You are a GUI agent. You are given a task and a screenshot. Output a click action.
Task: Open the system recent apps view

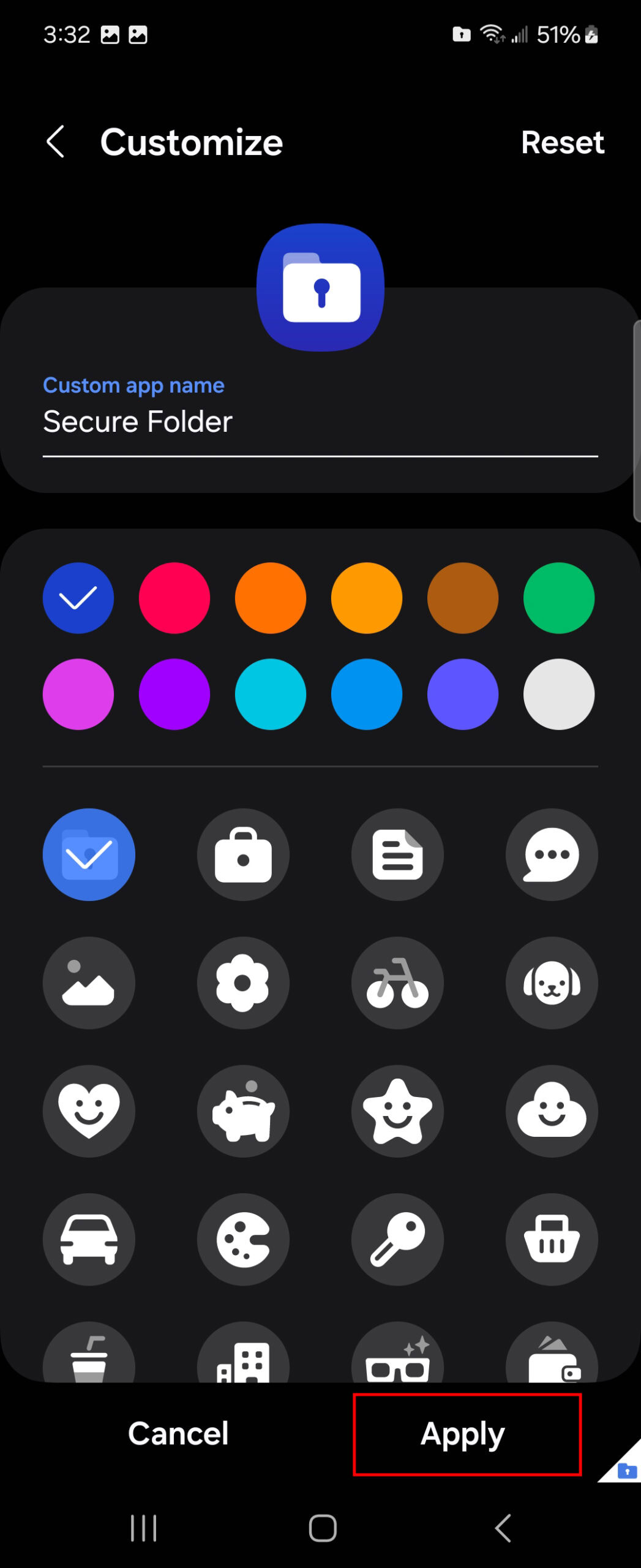pyautogui.click(x=144, y=1528)
